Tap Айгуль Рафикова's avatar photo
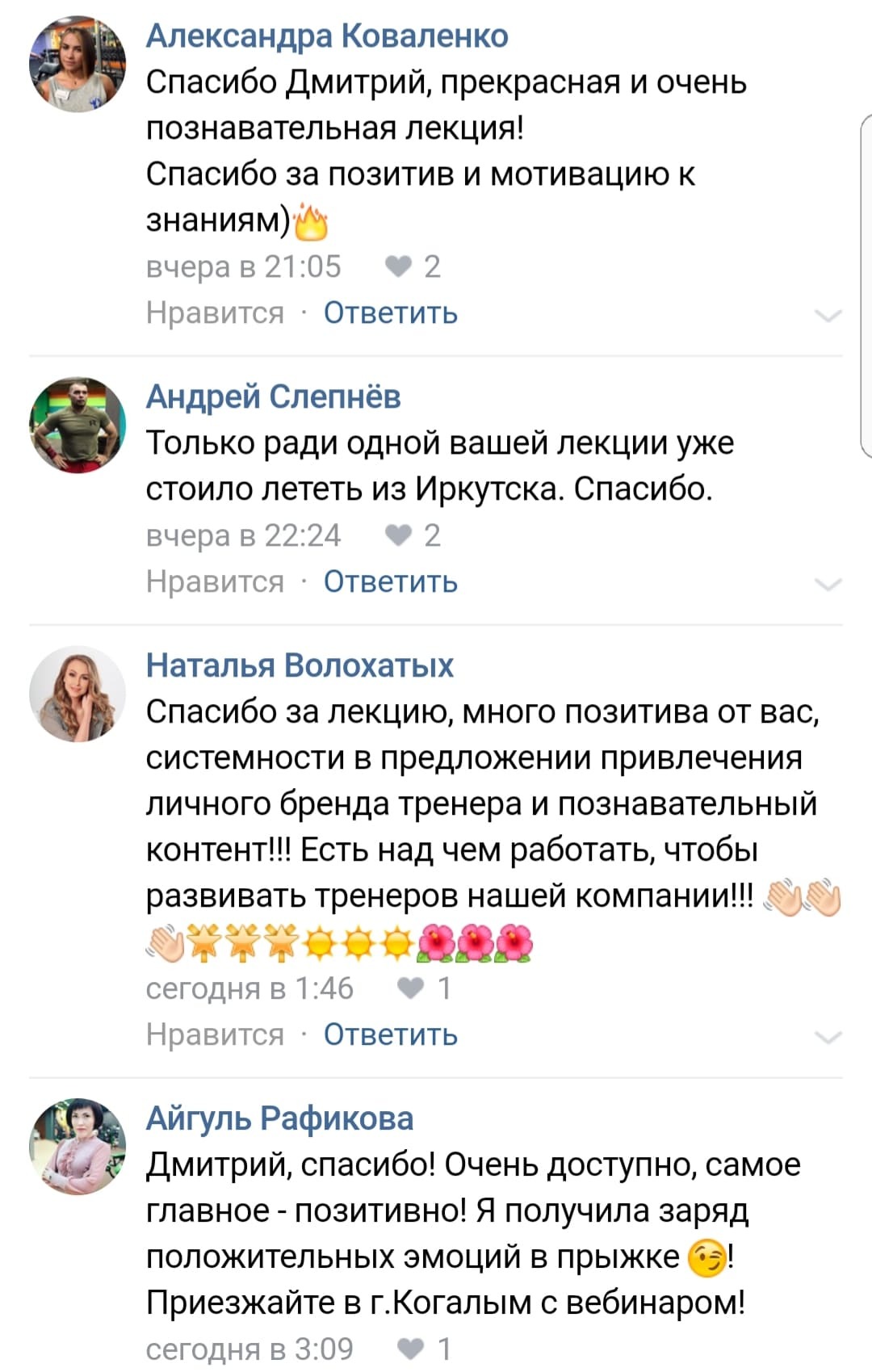 78,1147
